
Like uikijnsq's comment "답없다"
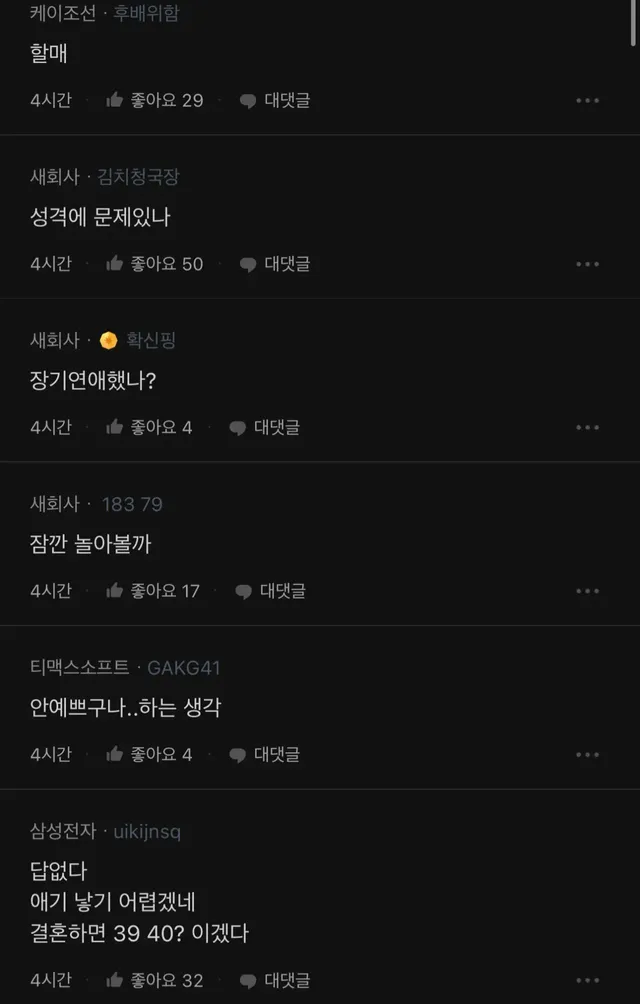click(155, 980)
